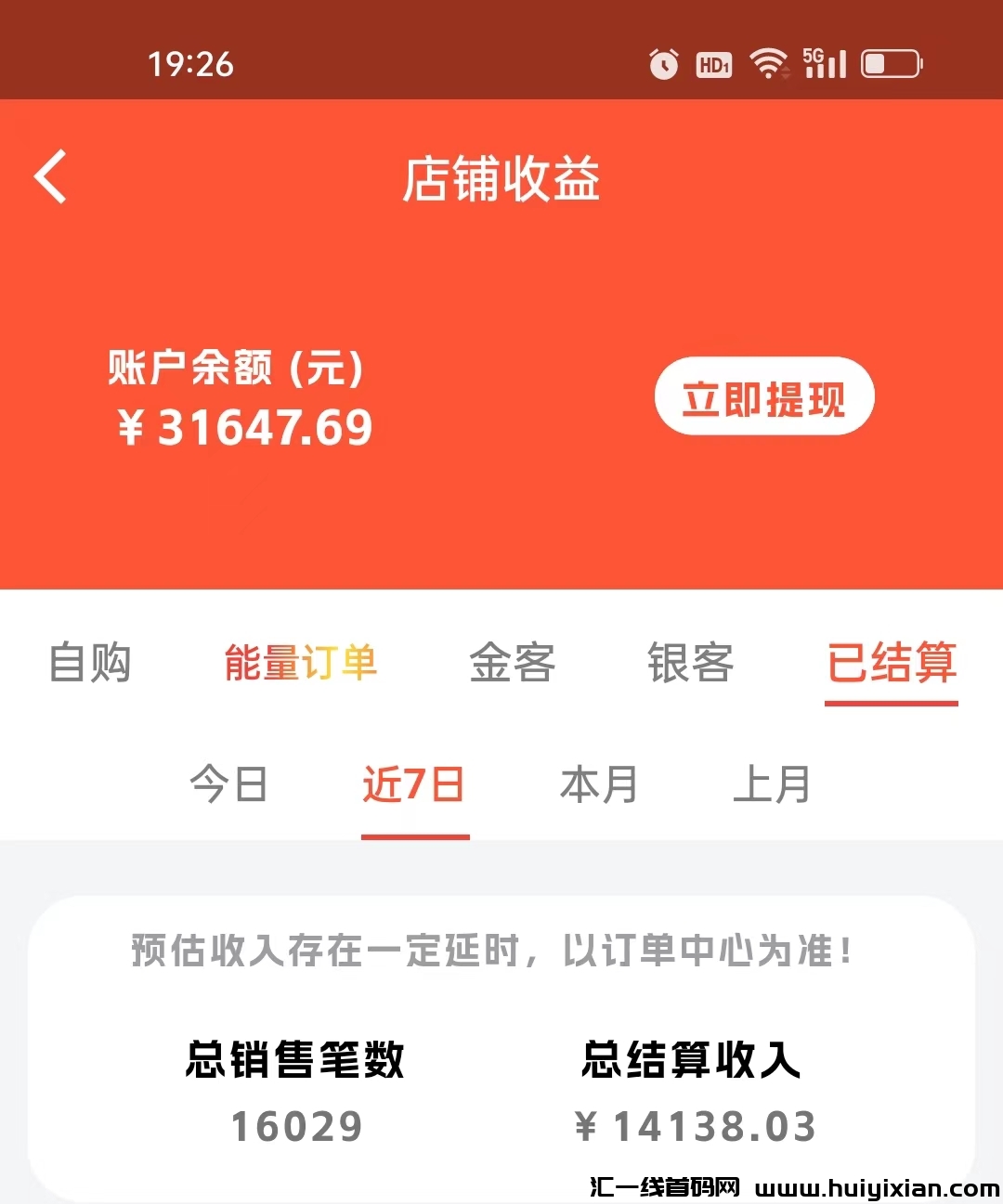Switch to the 本月 filter
The image size is (1003, 1204).
tap(600, 784)
